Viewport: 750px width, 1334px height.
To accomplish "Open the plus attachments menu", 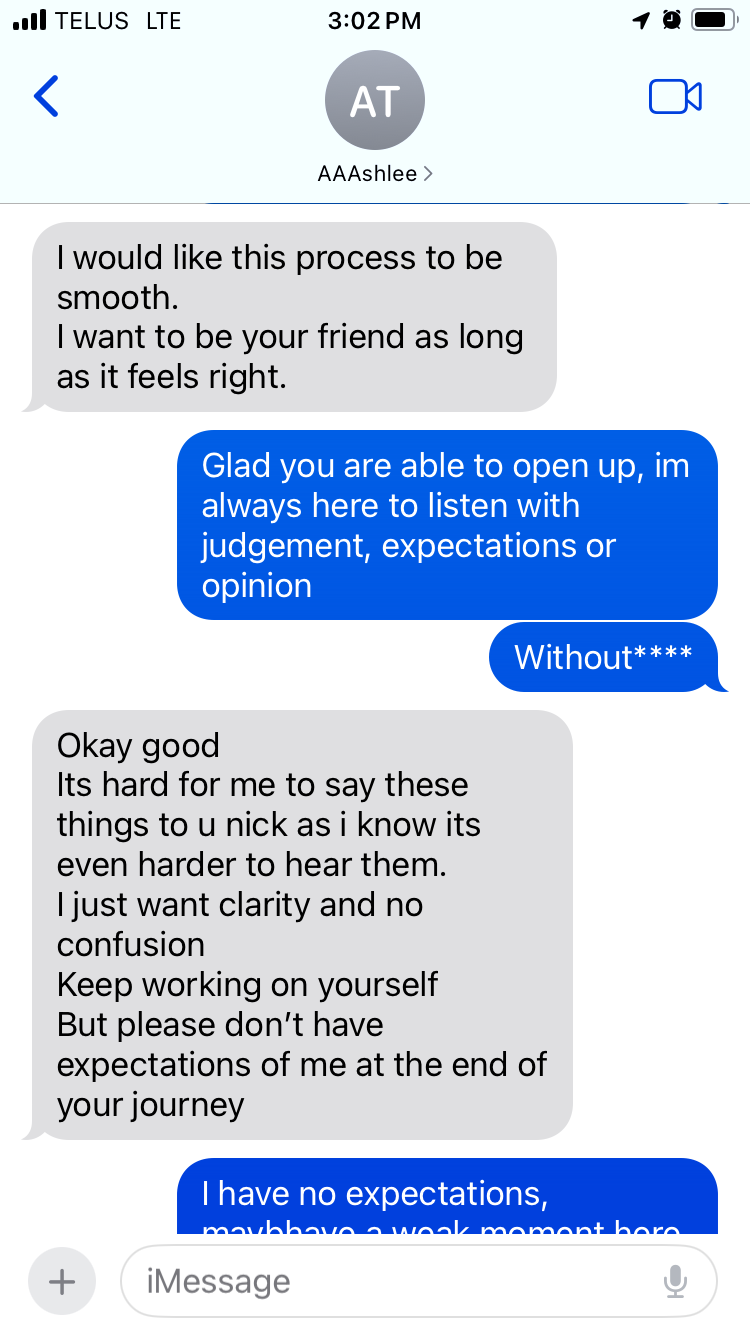I will [x=62, y=1281].
